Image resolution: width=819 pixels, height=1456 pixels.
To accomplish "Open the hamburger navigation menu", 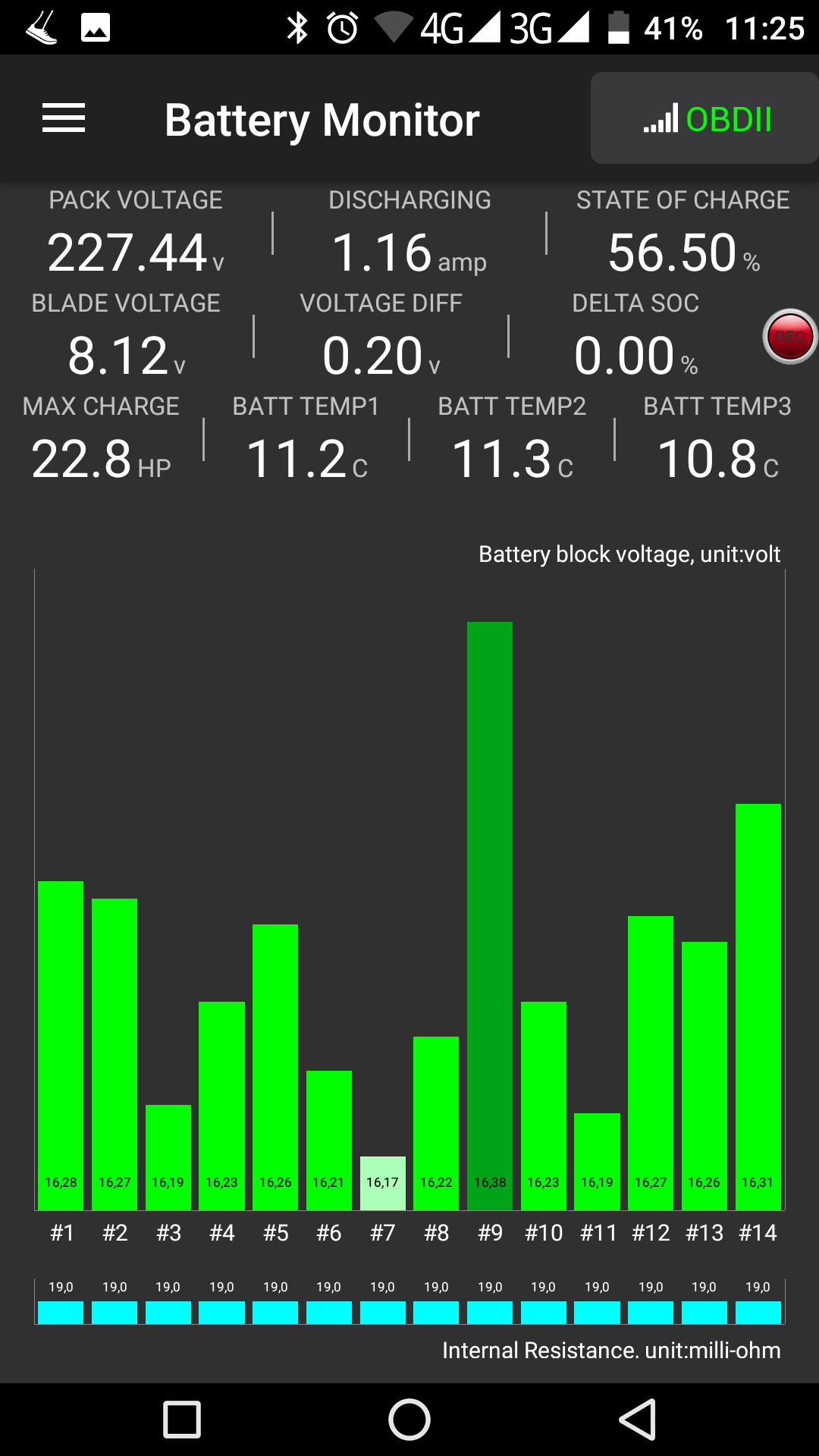I will pos(64,118).
